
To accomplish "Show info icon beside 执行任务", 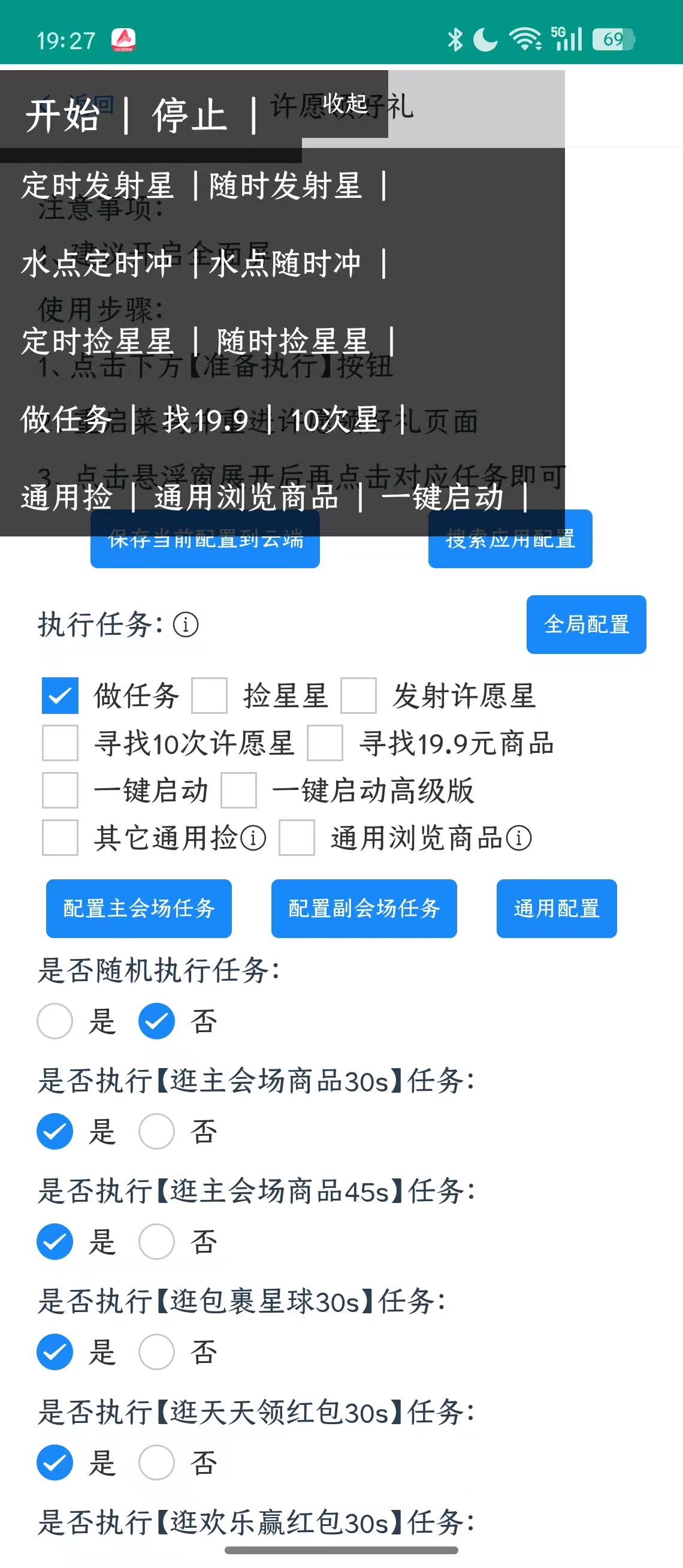I will point(186,625).
